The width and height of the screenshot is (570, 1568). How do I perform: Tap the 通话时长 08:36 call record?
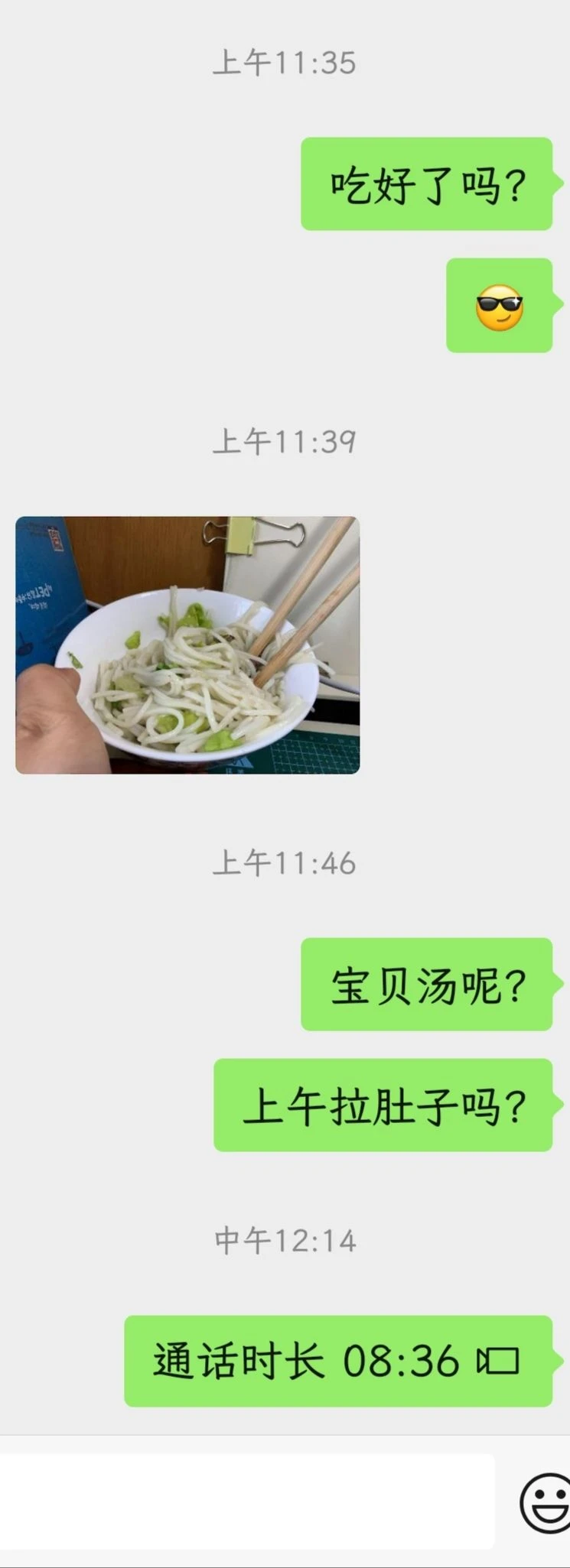337,1361
